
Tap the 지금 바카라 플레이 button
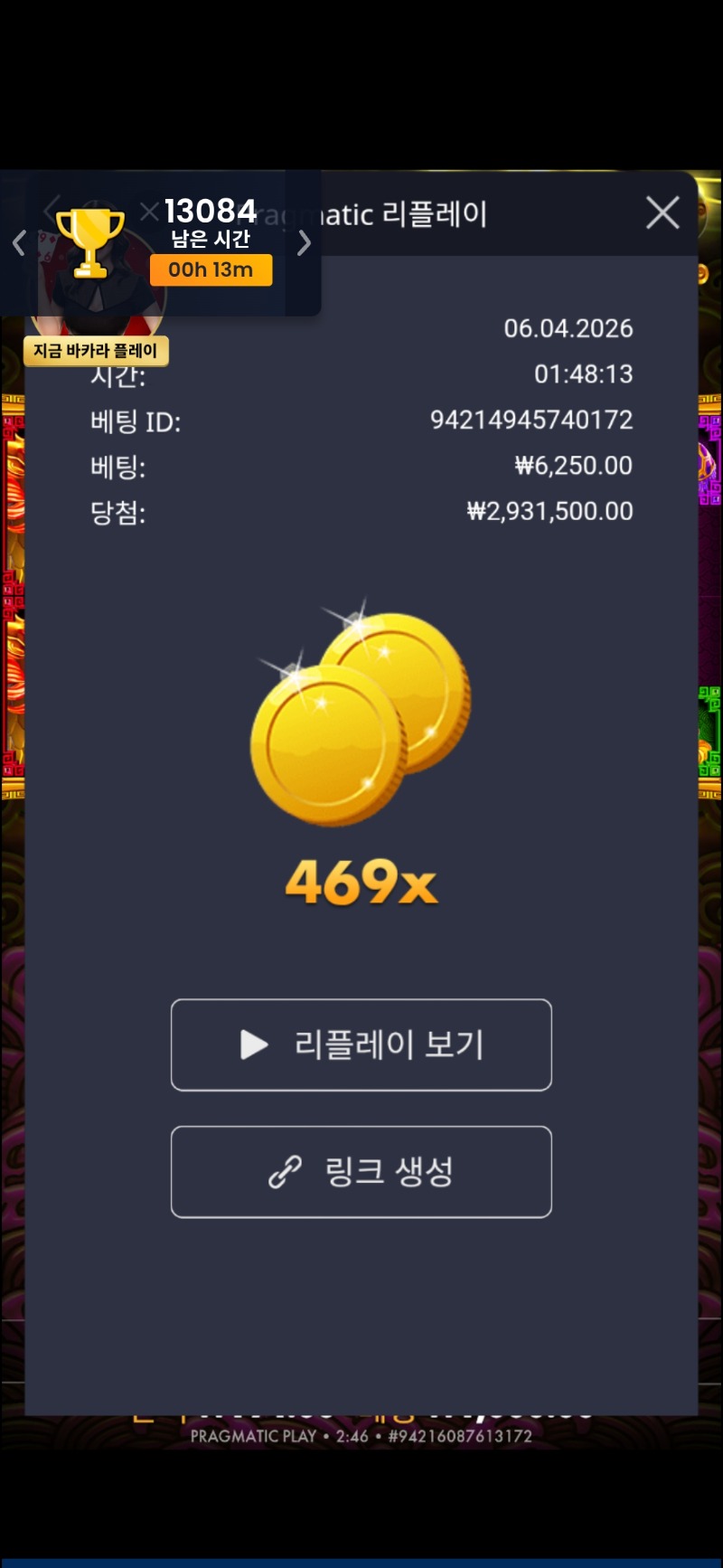96,351
